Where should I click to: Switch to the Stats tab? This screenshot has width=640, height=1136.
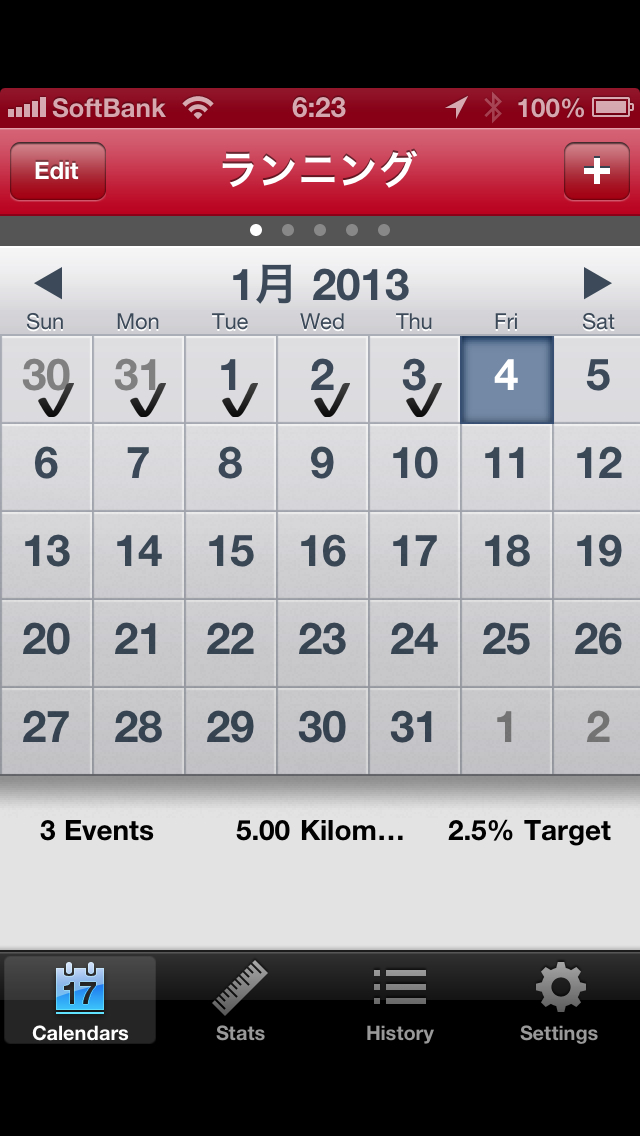240,1001
